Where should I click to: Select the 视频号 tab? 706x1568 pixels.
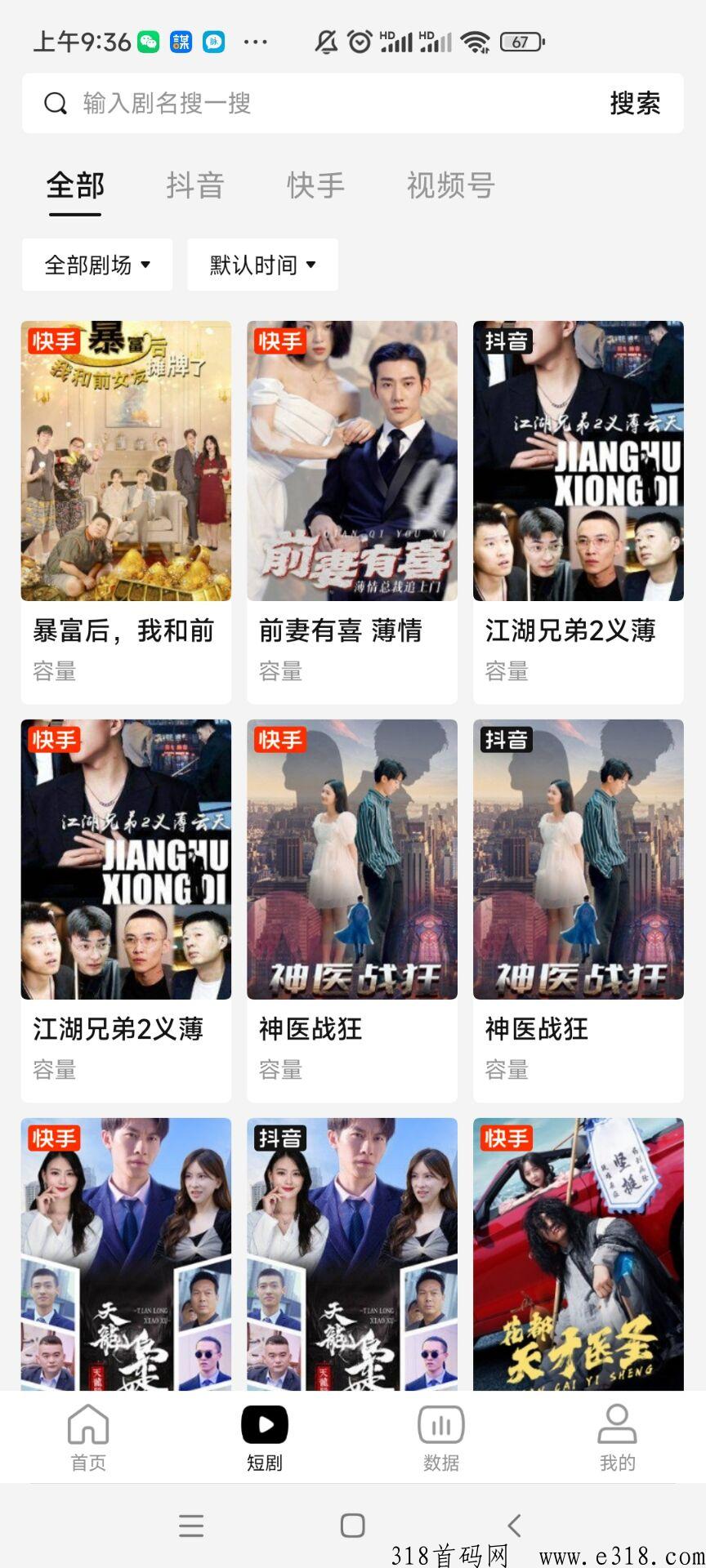tap(451, 186)
